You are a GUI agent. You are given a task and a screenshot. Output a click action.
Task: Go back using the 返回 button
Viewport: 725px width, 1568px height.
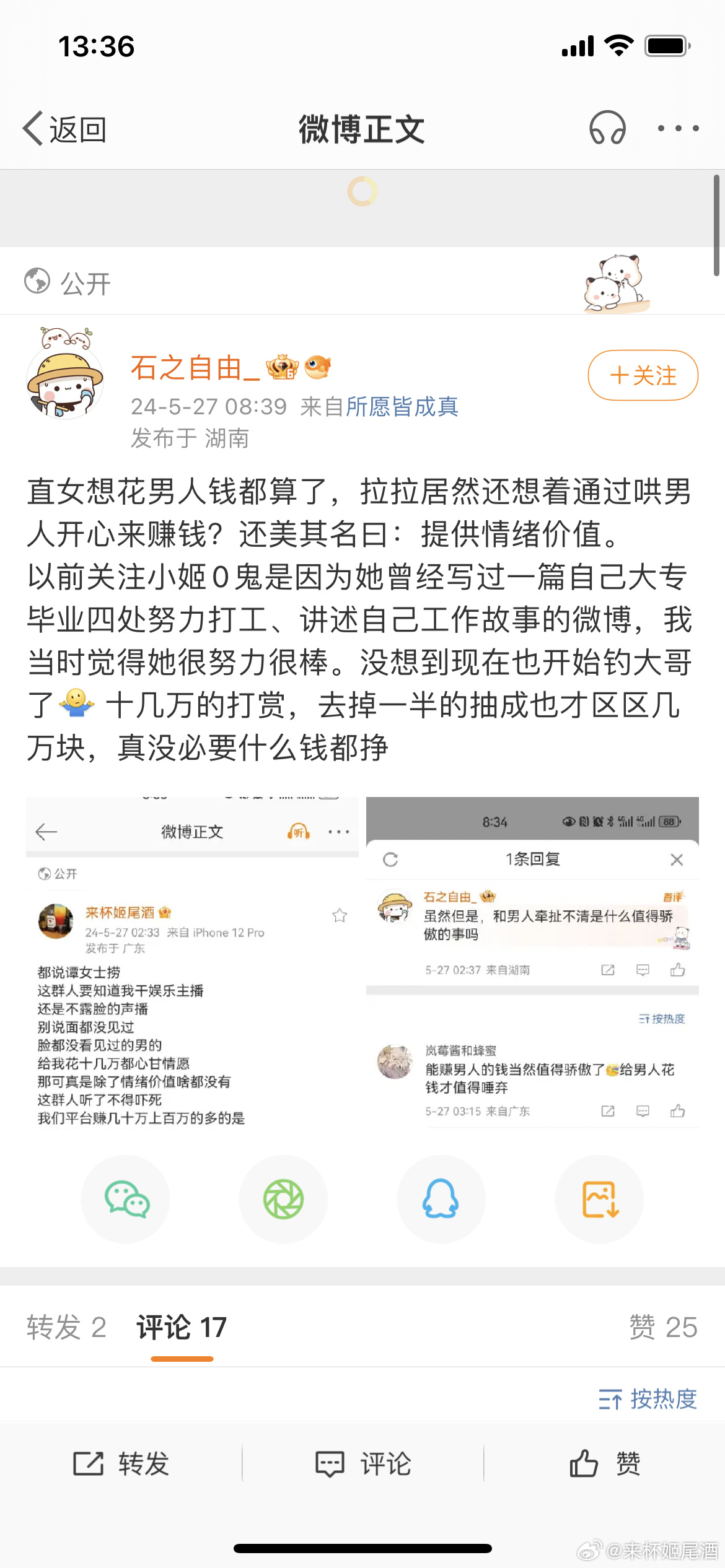click(65, 129)
